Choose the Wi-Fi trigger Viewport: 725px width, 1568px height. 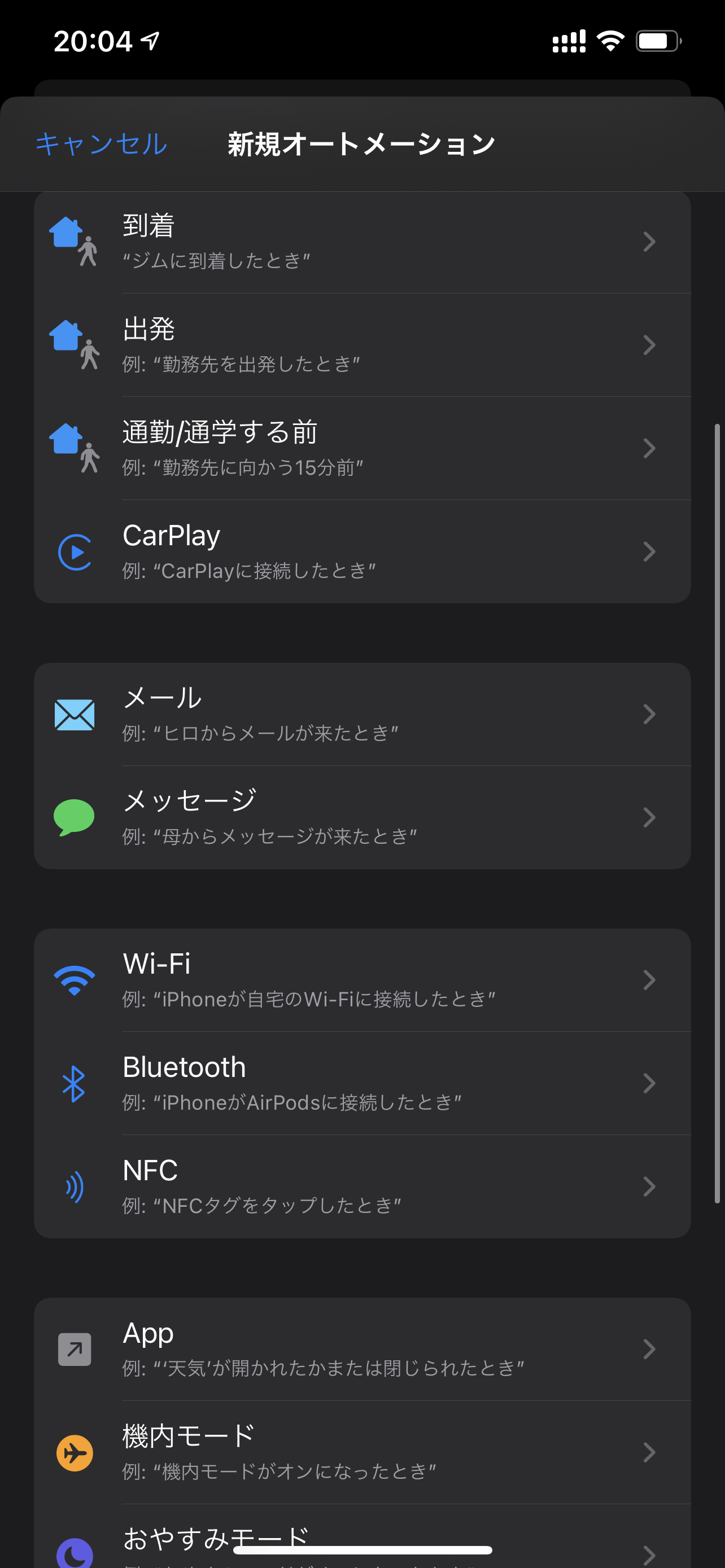[362, 980]
